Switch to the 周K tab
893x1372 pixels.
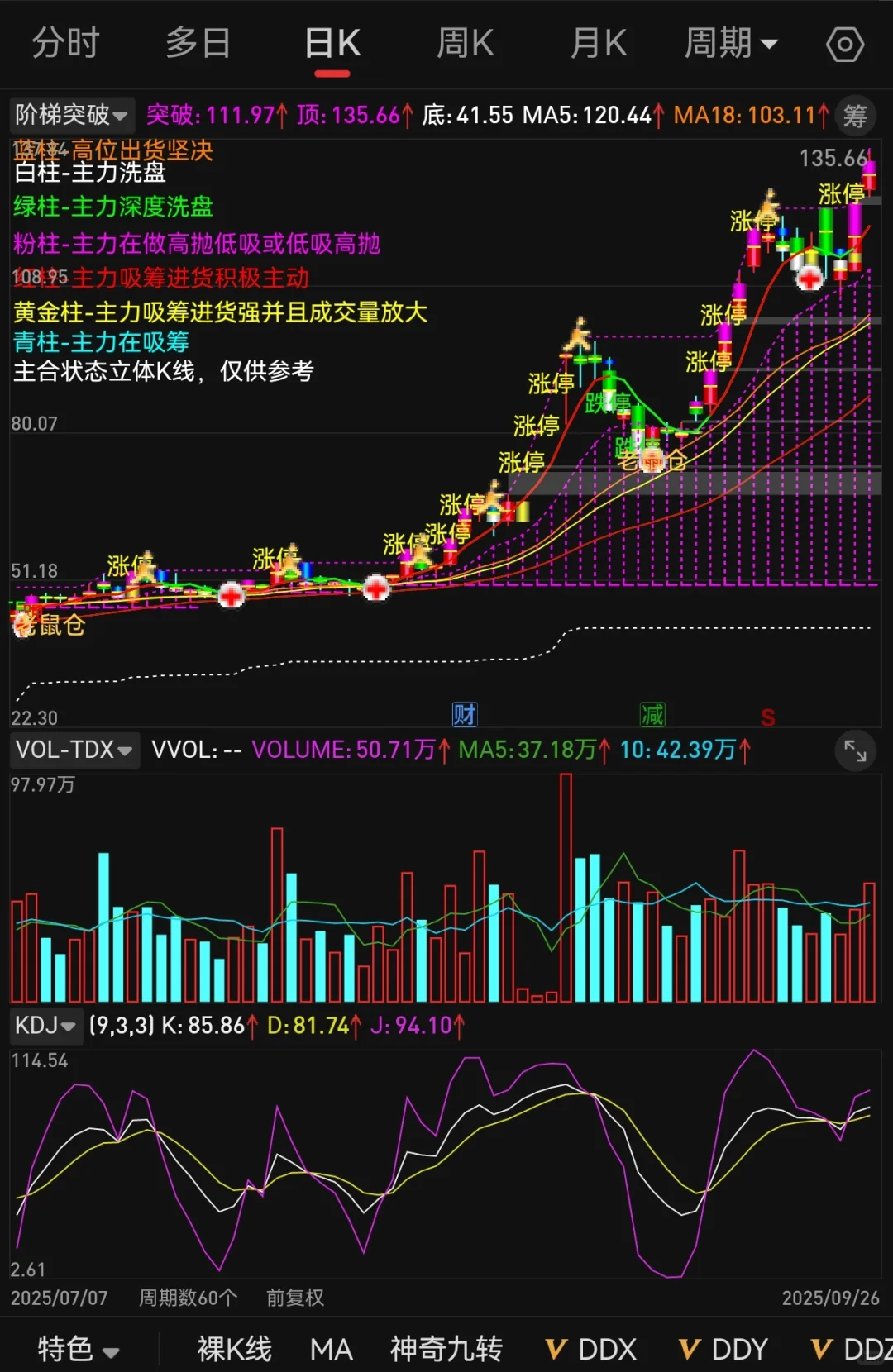point(465,43)
